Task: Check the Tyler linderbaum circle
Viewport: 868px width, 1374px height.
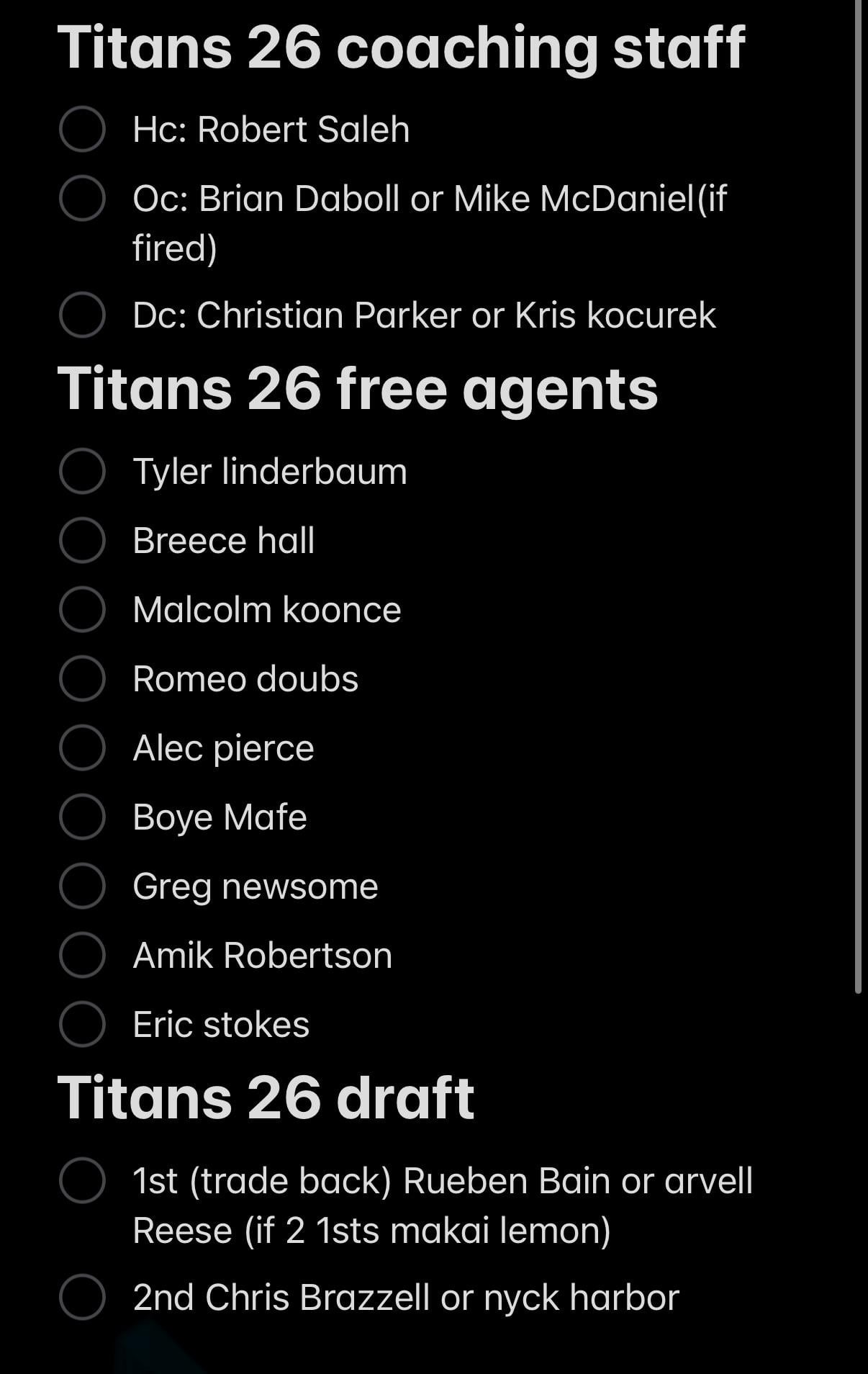Action: pyautogui.click(x=82, y=471)
